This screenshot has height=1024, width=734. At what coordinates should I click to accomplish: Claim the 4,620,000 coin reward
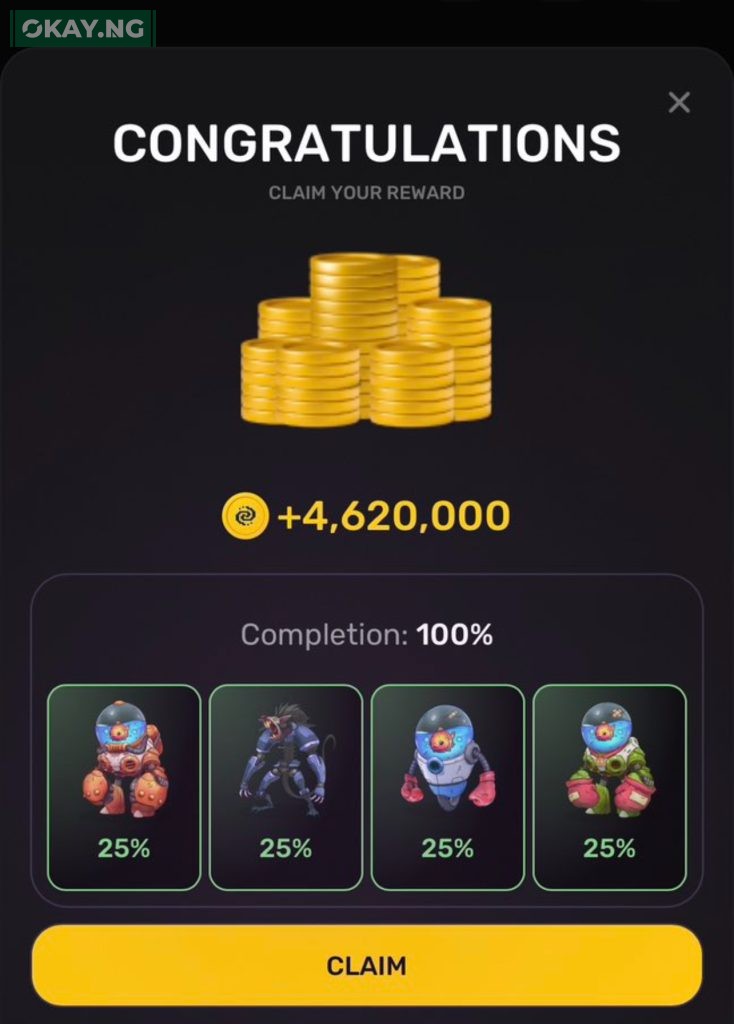[366, 966]
